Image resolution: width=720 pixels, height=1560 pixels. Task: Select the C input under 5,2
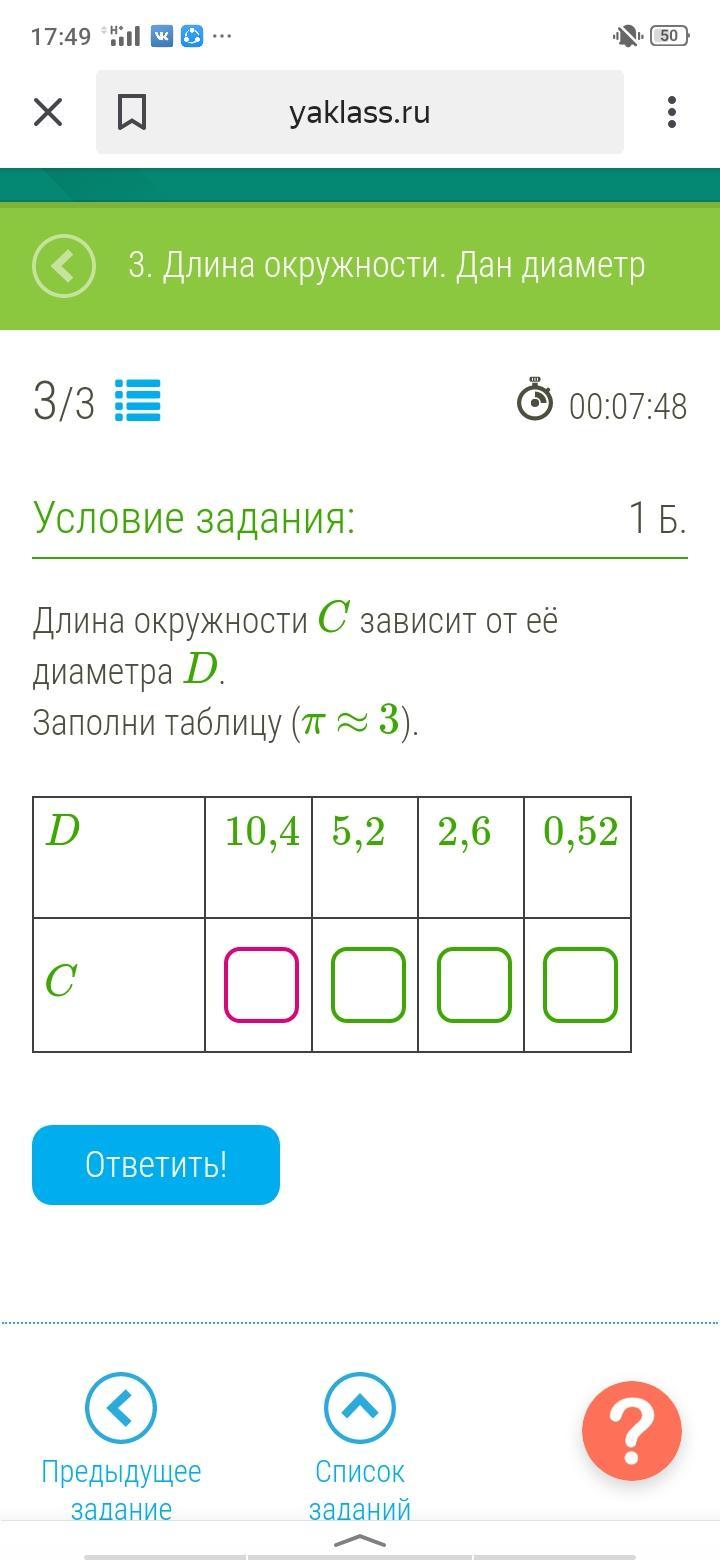click(x=368, y=985)
